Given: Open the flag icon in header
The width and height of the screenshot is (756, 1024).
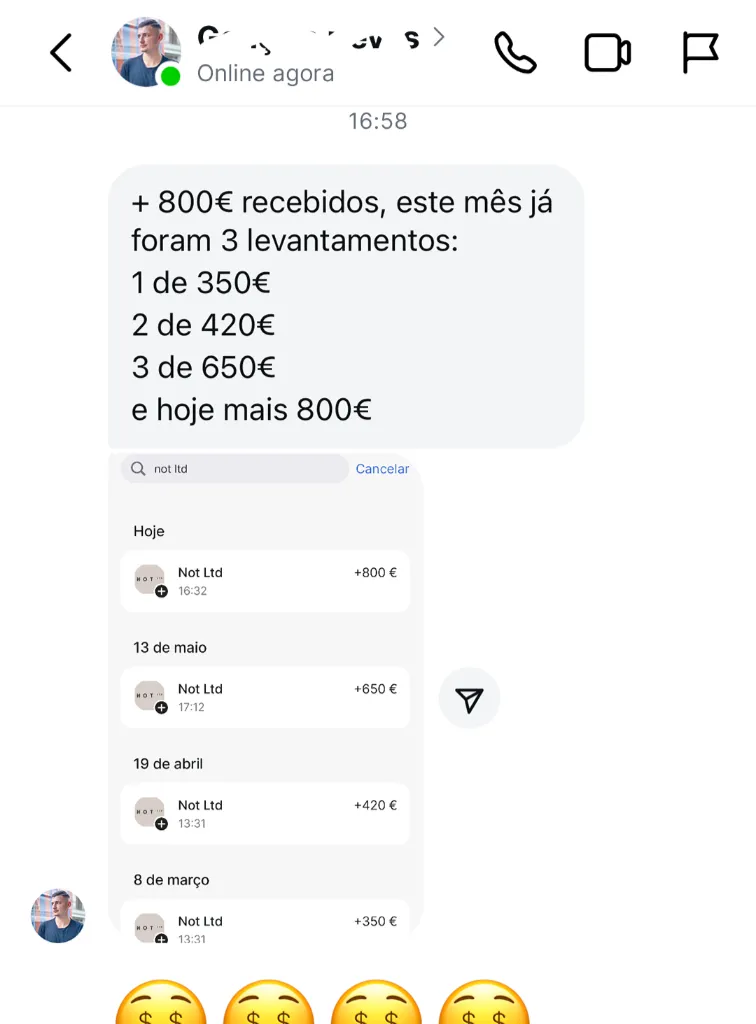Looking at the screenshot, I should point(700,53).
